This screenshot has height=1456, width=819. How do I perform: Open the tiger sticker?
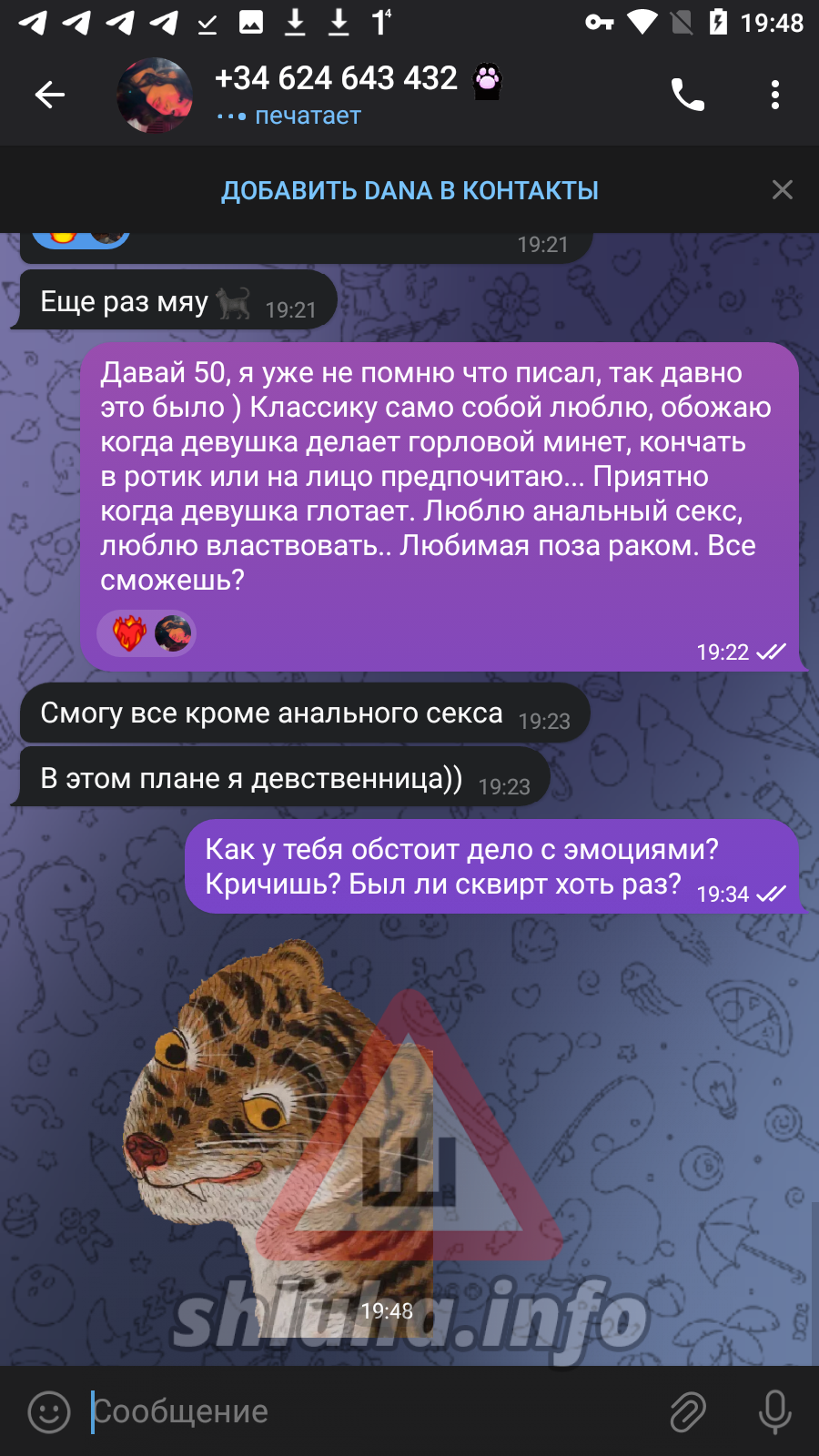coord(278,1137)
